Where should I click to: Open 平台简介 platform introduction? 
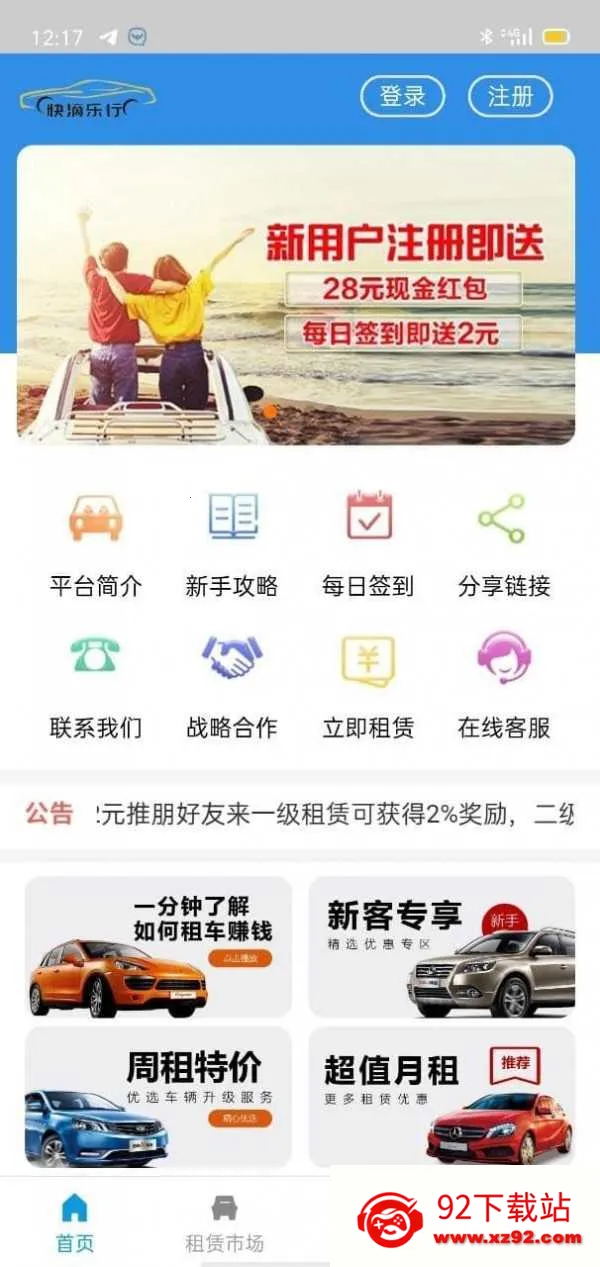[96, 545]
